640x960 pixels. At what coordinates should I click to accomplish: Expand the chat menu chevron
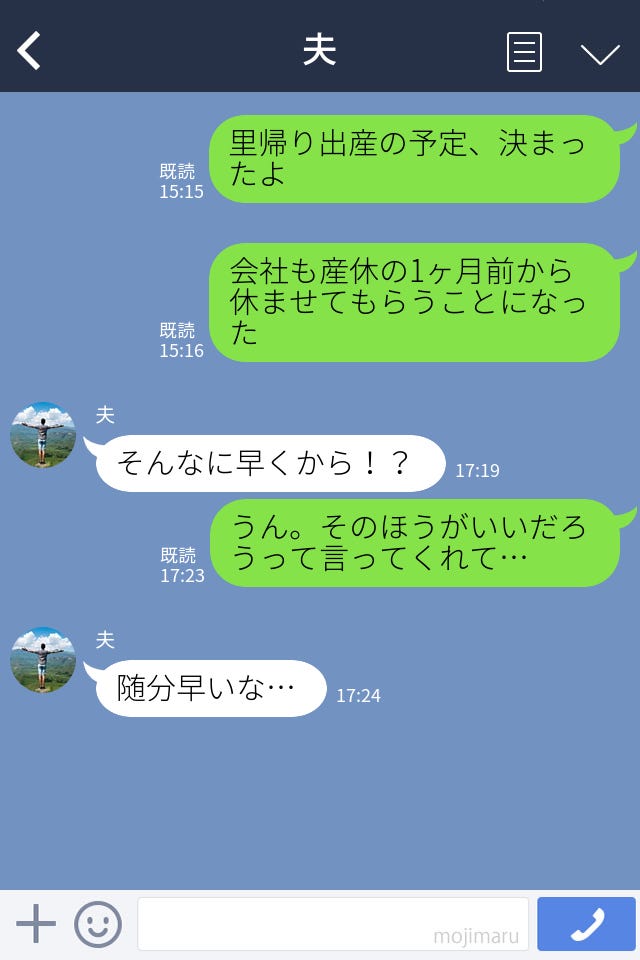tap(600, 53)
